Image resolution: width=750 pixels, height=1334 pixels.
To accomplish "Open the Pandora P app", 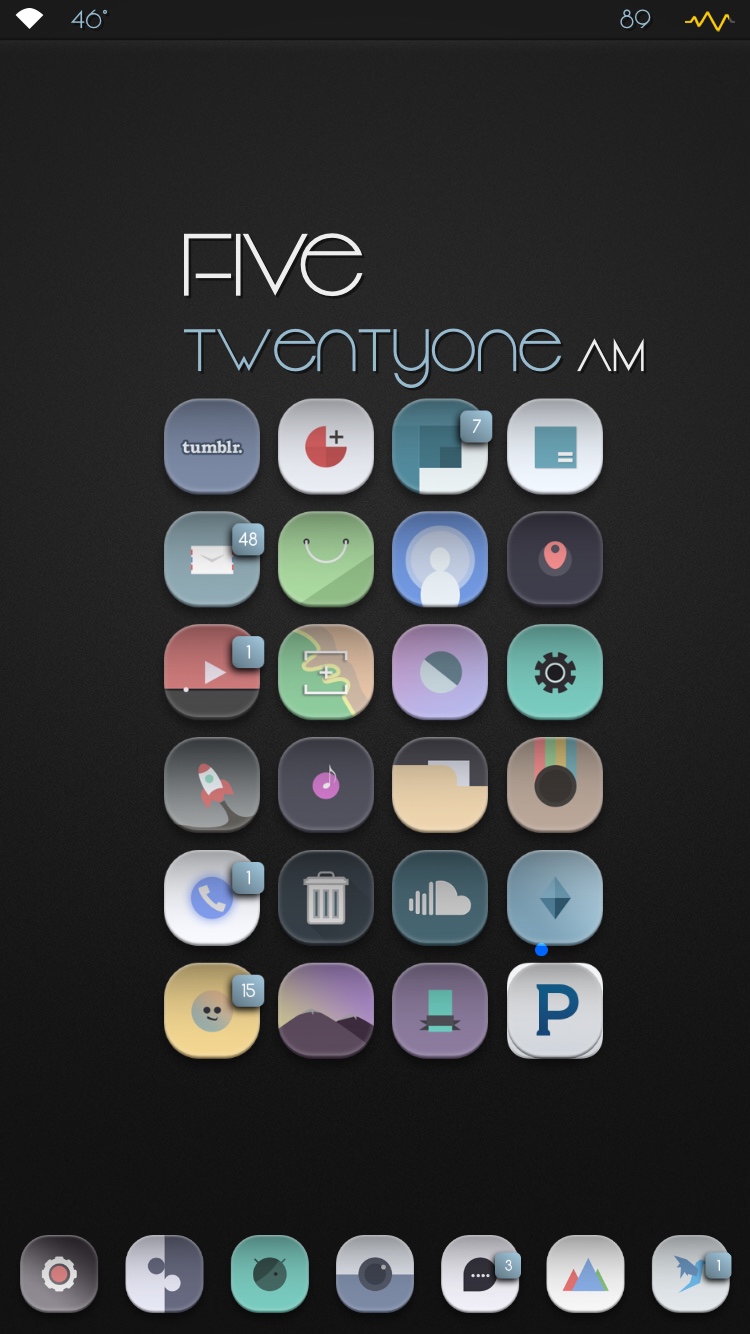I will coord(555,1011).
